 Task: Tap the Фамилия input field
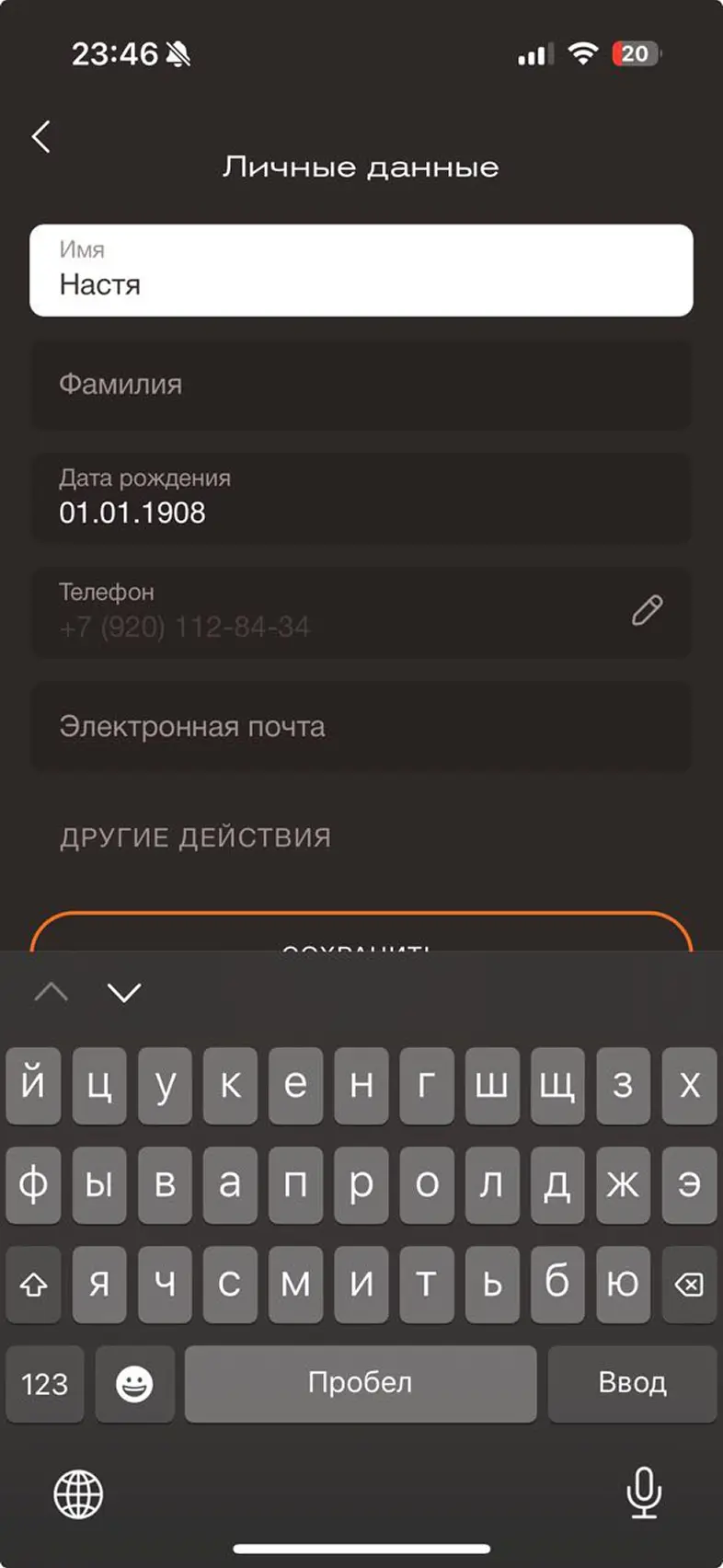361,385
